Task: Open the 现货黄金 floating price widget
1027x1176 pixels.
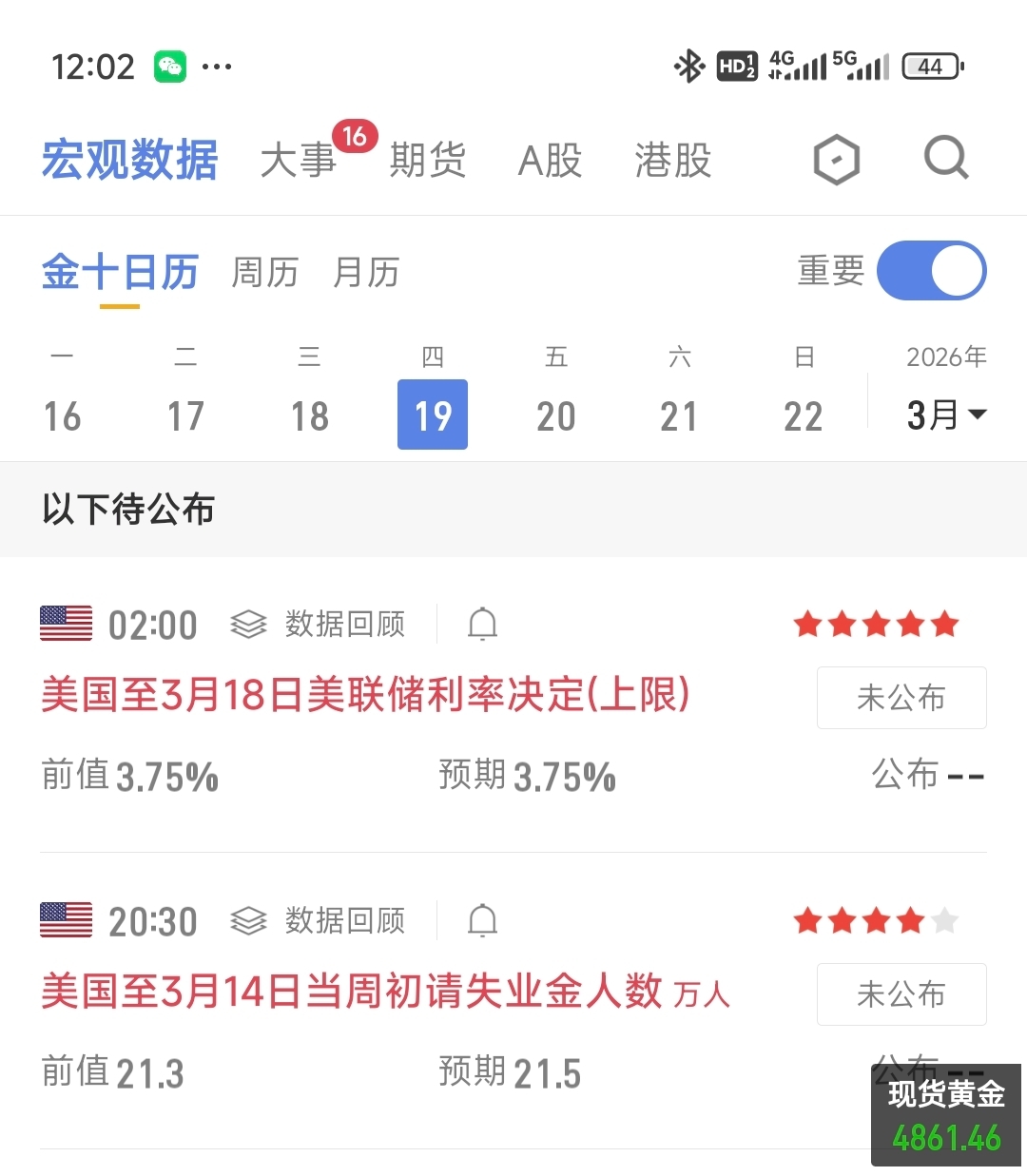Action: click(946, 1115)
